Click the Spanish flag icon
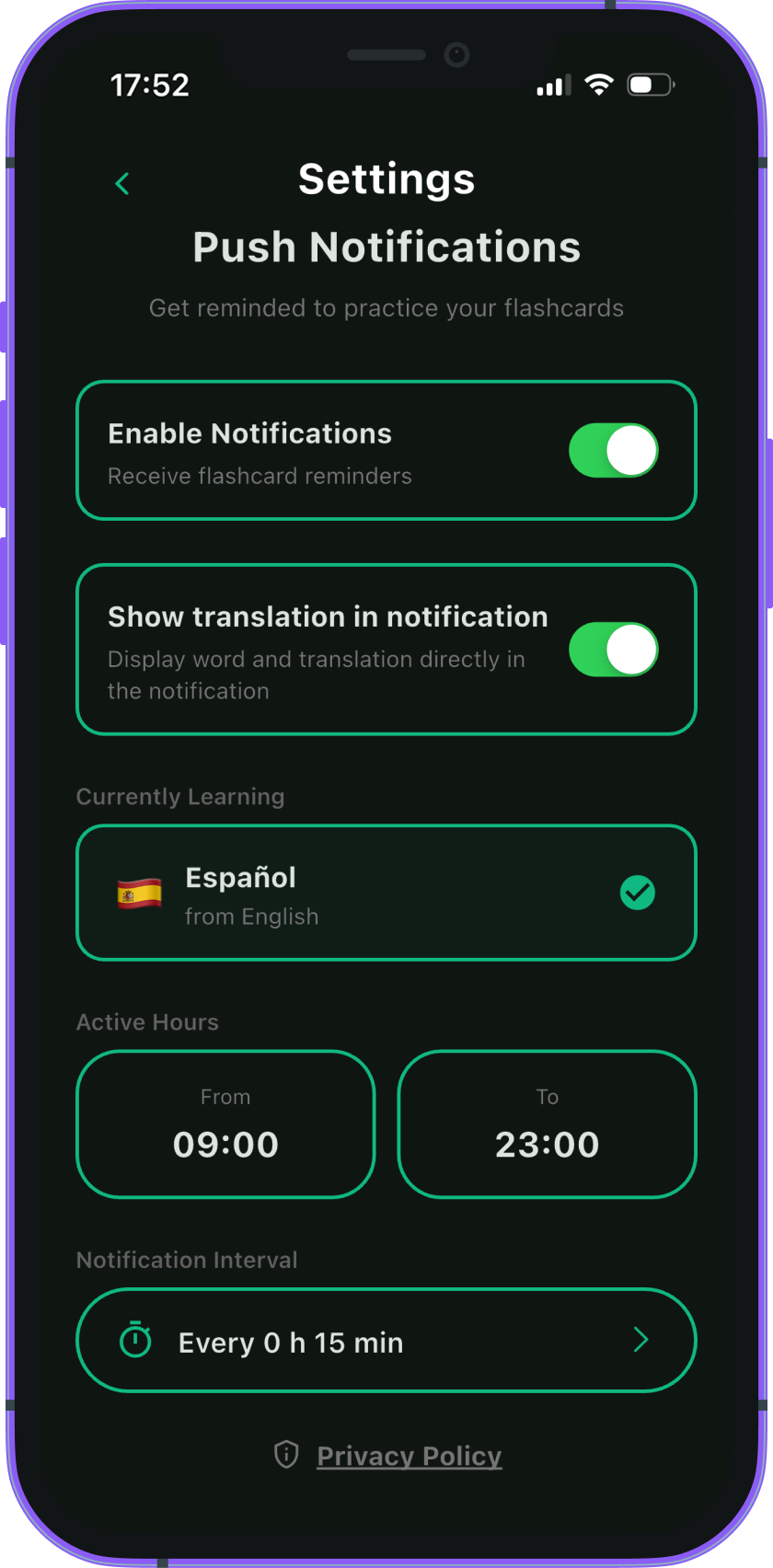 pos(137,893)
